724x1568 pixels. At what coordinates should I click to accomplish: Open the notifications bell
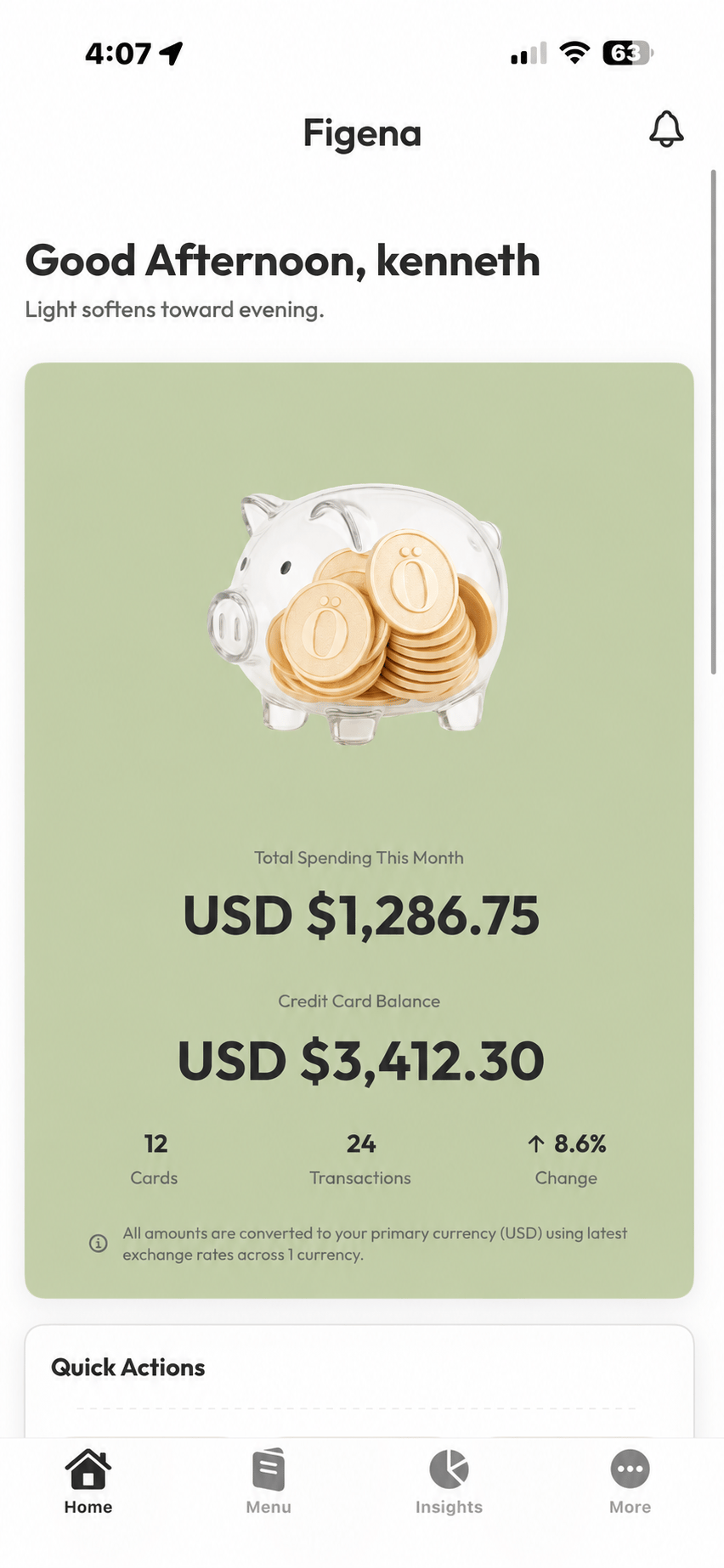tap(666, 129)
